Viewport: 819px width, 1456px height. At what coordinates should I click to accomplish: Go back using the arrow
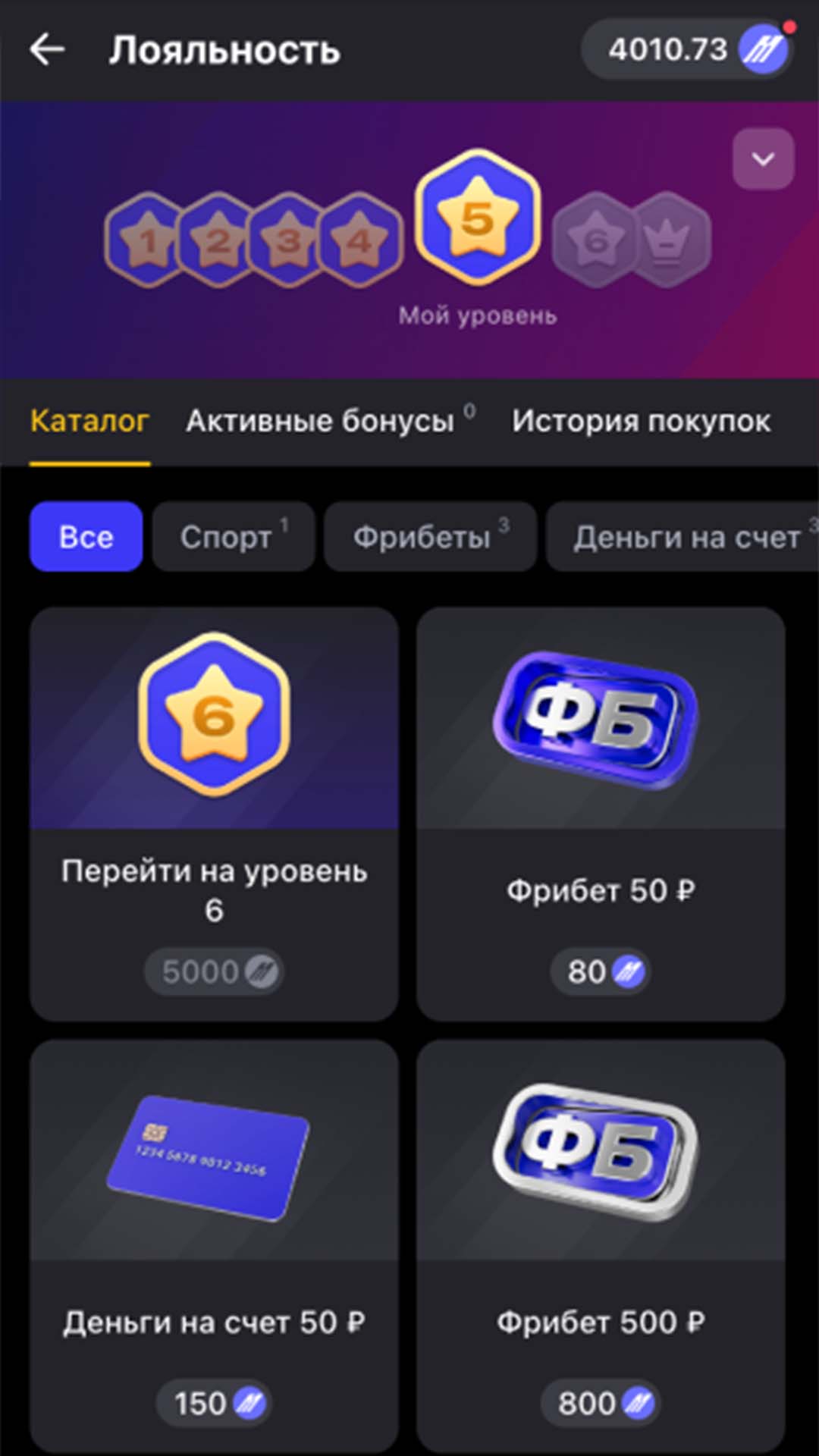coord(47,50)
